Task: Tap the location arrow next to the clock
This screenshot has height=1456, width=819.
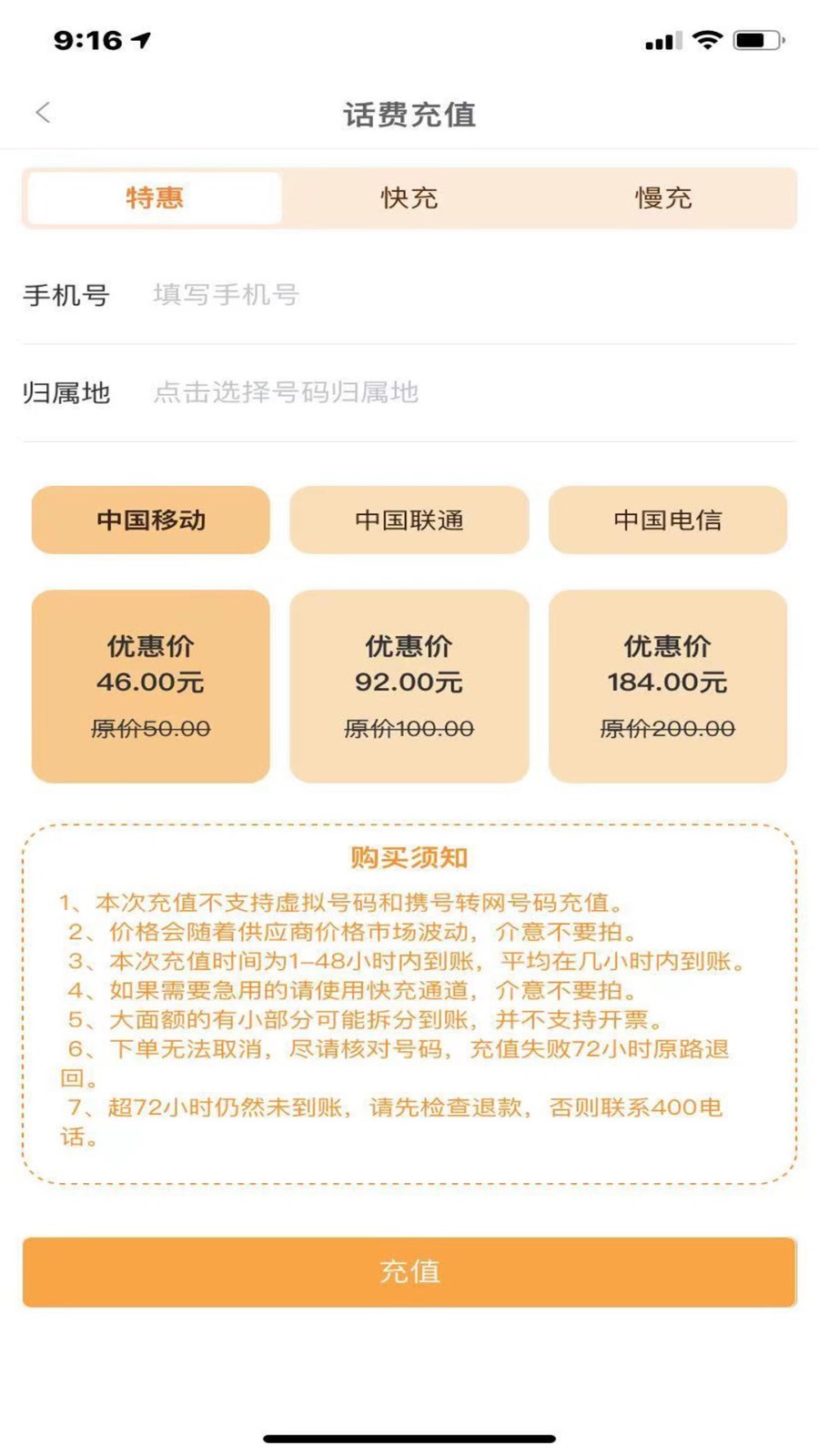Action: tap(138, 40)
